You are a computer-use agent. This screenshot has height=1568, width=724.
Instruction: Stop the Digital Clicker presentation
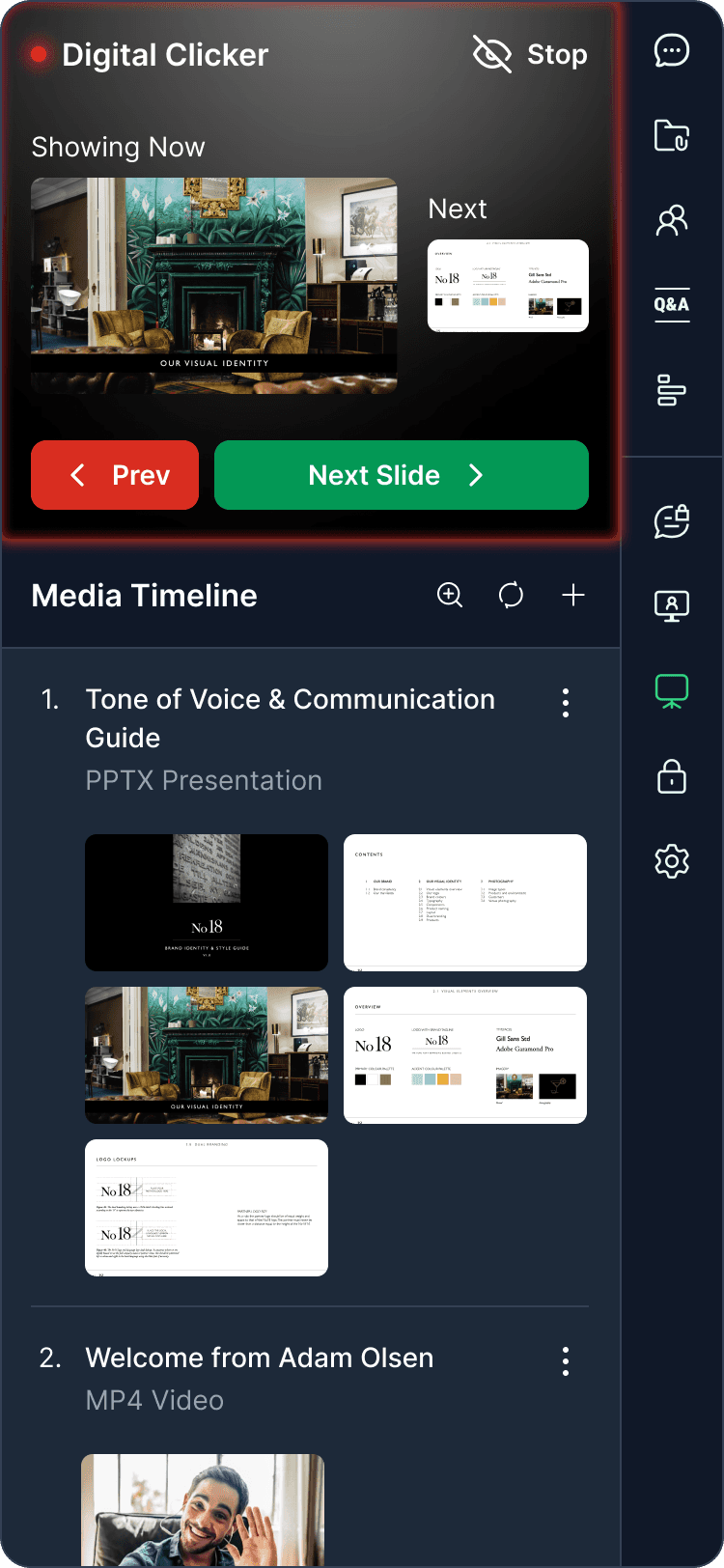[531, 55]
